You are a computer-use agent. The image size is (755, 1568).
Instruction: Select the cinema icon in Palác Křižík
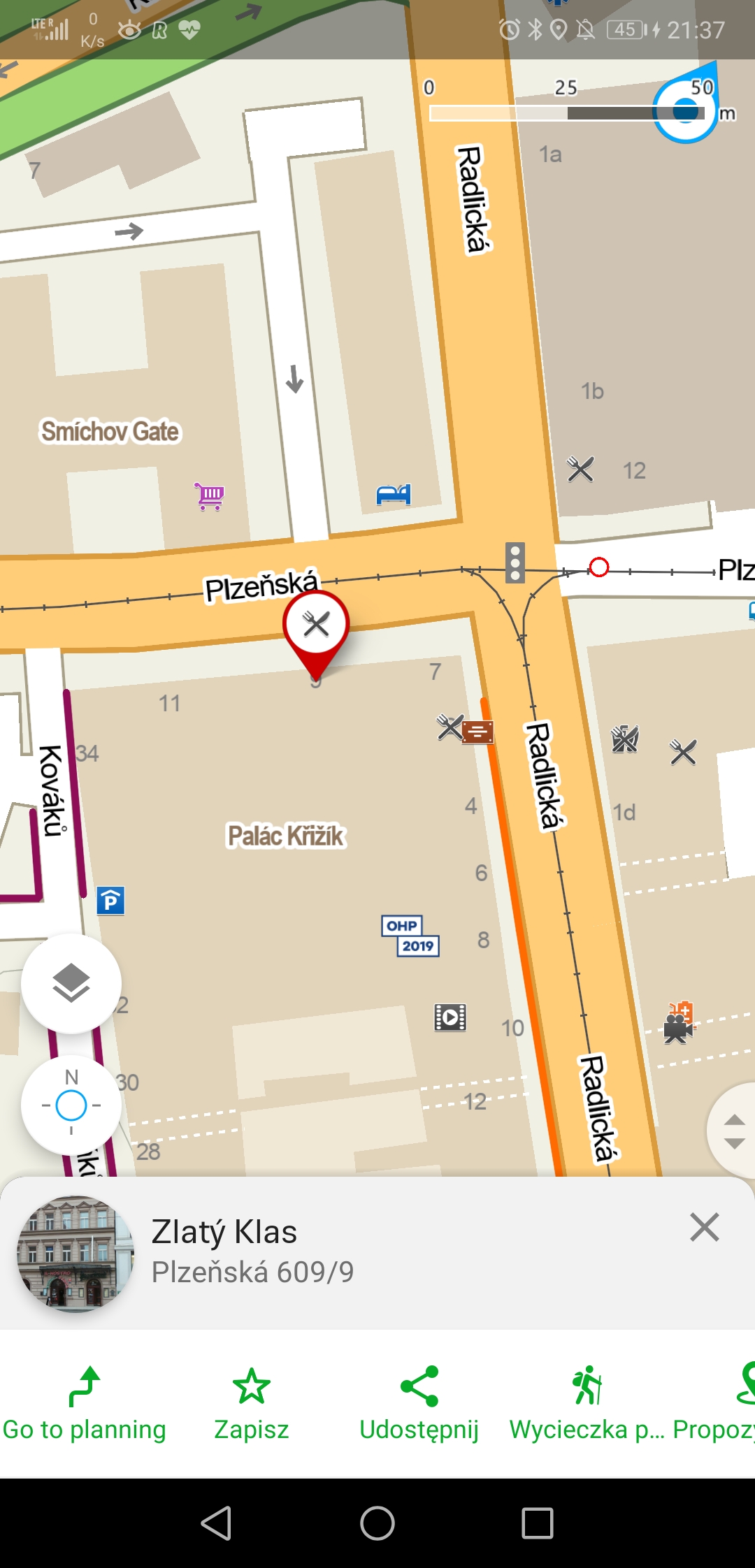coord(450,1017)
